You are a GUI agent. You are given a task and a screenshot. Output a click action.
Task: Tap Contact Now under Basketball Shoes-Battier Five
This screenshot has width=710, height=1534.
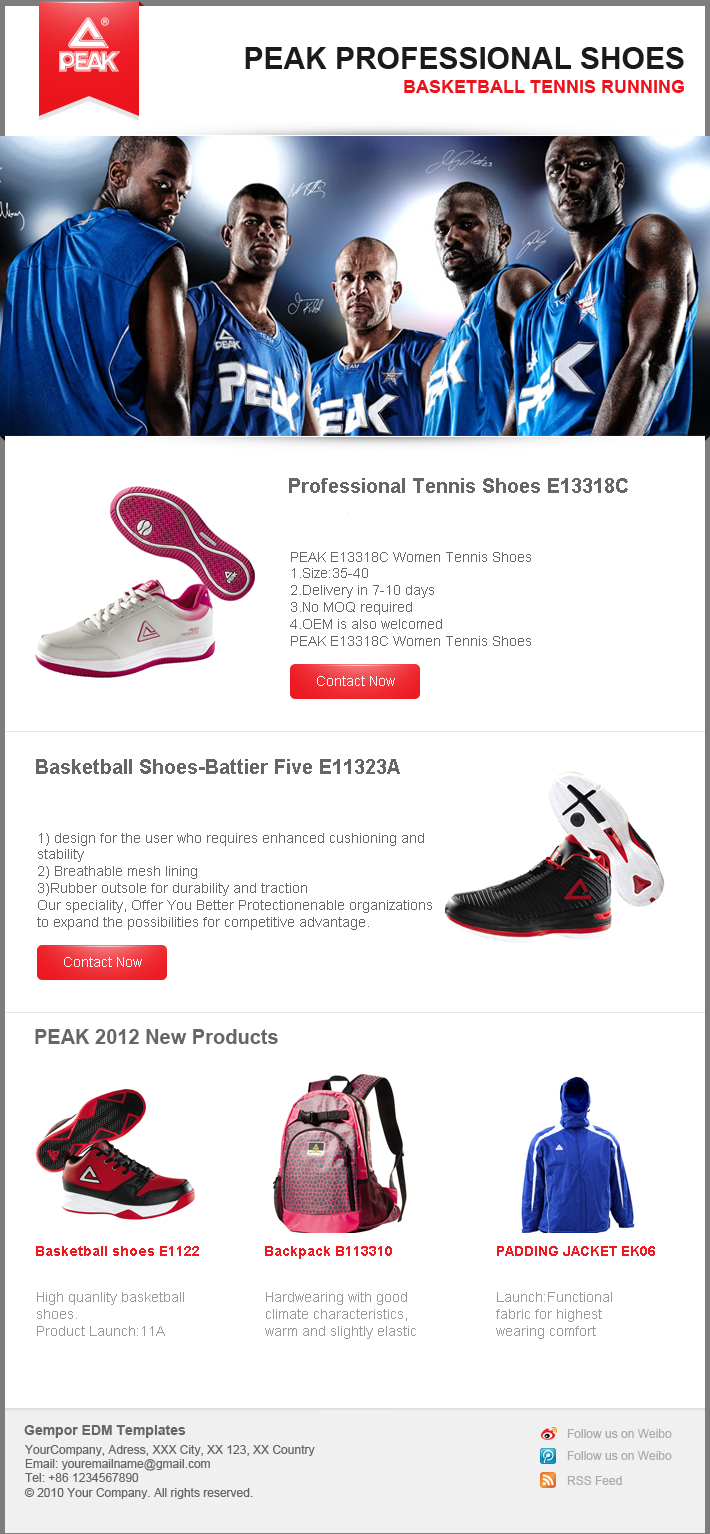(102, 962)
